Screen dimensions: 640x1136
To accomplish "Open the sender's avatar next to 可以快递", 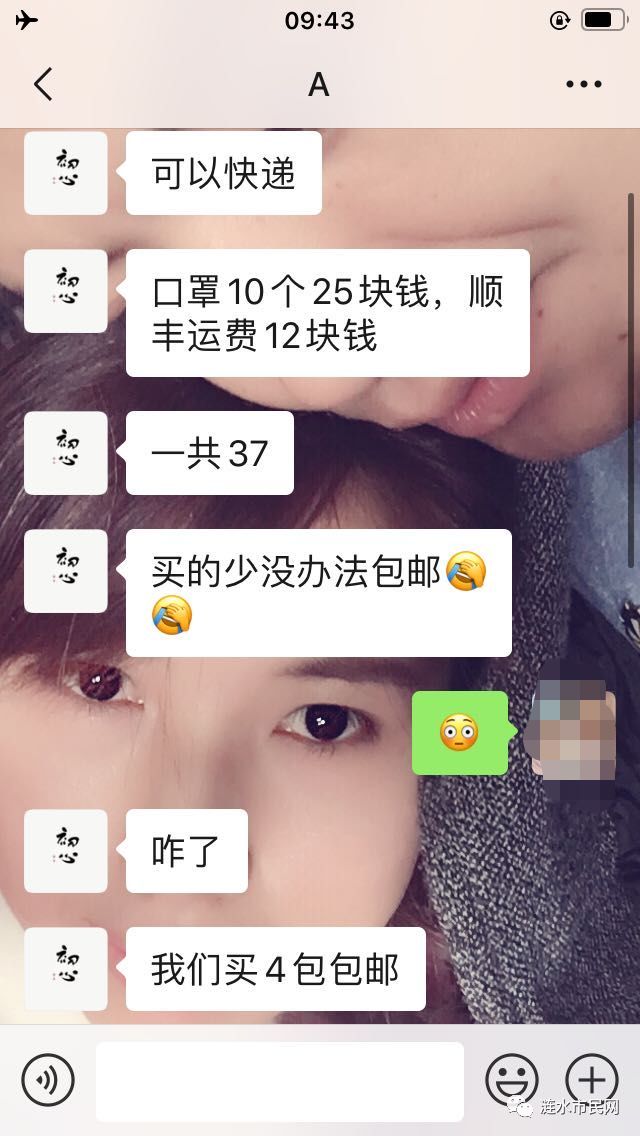I will [x=66, y=173].
